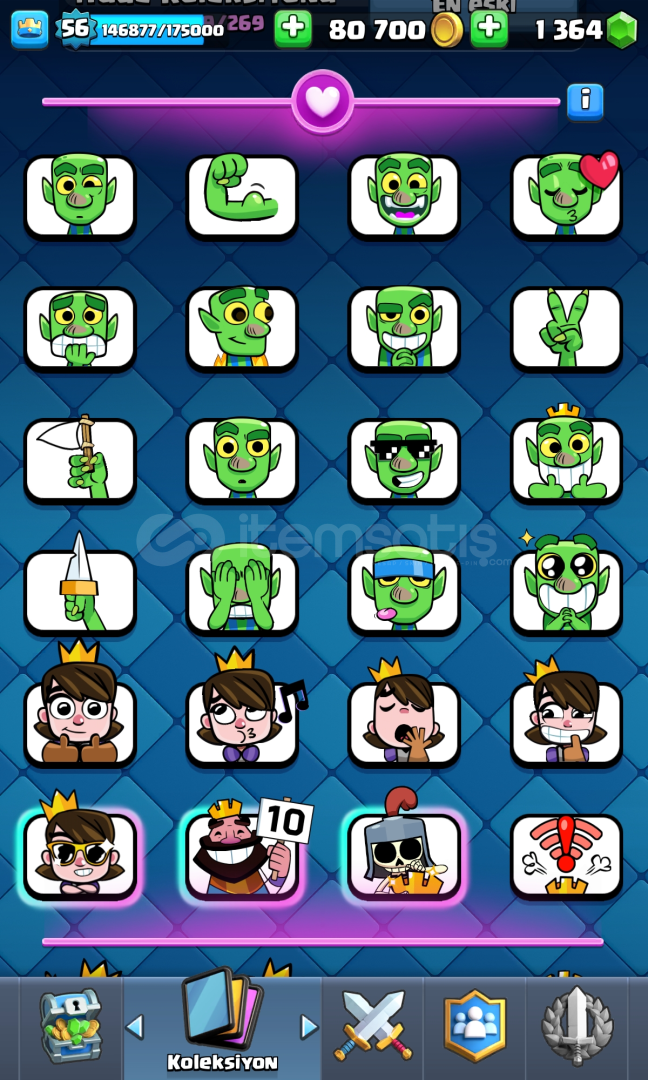Pick the red wifi warning emote
The image size is (648, 1080).
coord(567,857)
